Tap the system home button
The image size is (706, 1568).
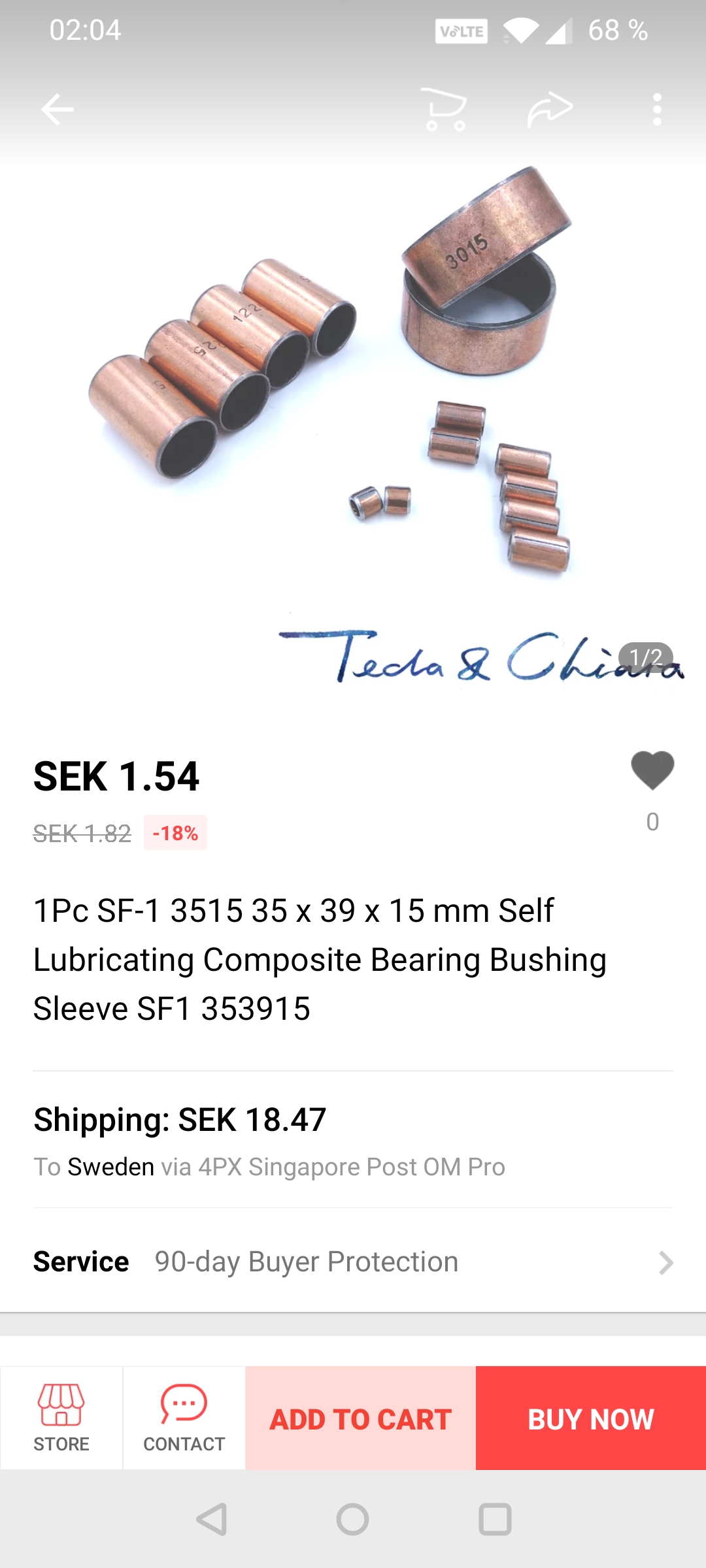coord(352,1519)
